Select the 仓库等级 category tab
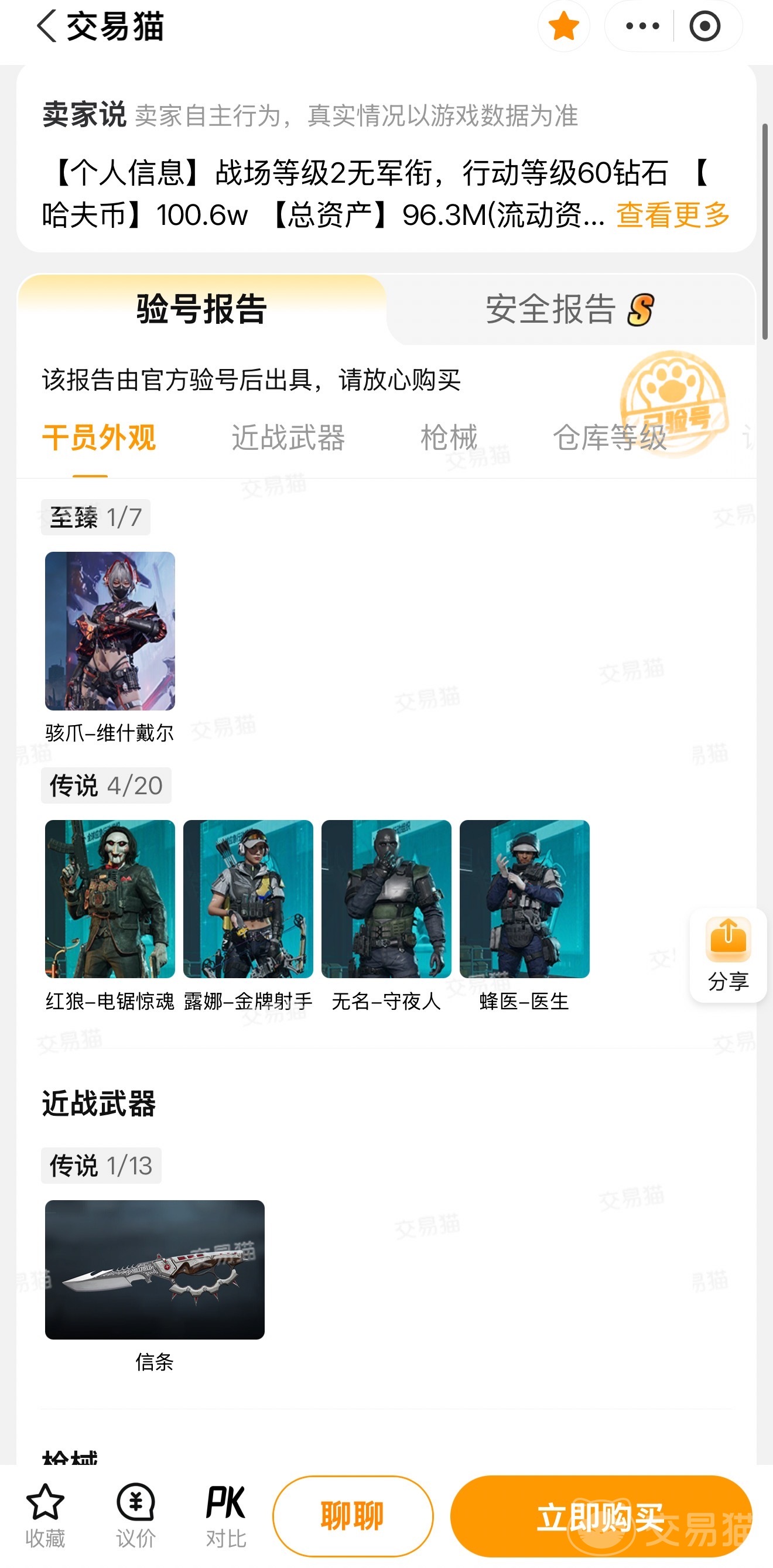This screenshot has height=1568, width=773. point(609,438)
